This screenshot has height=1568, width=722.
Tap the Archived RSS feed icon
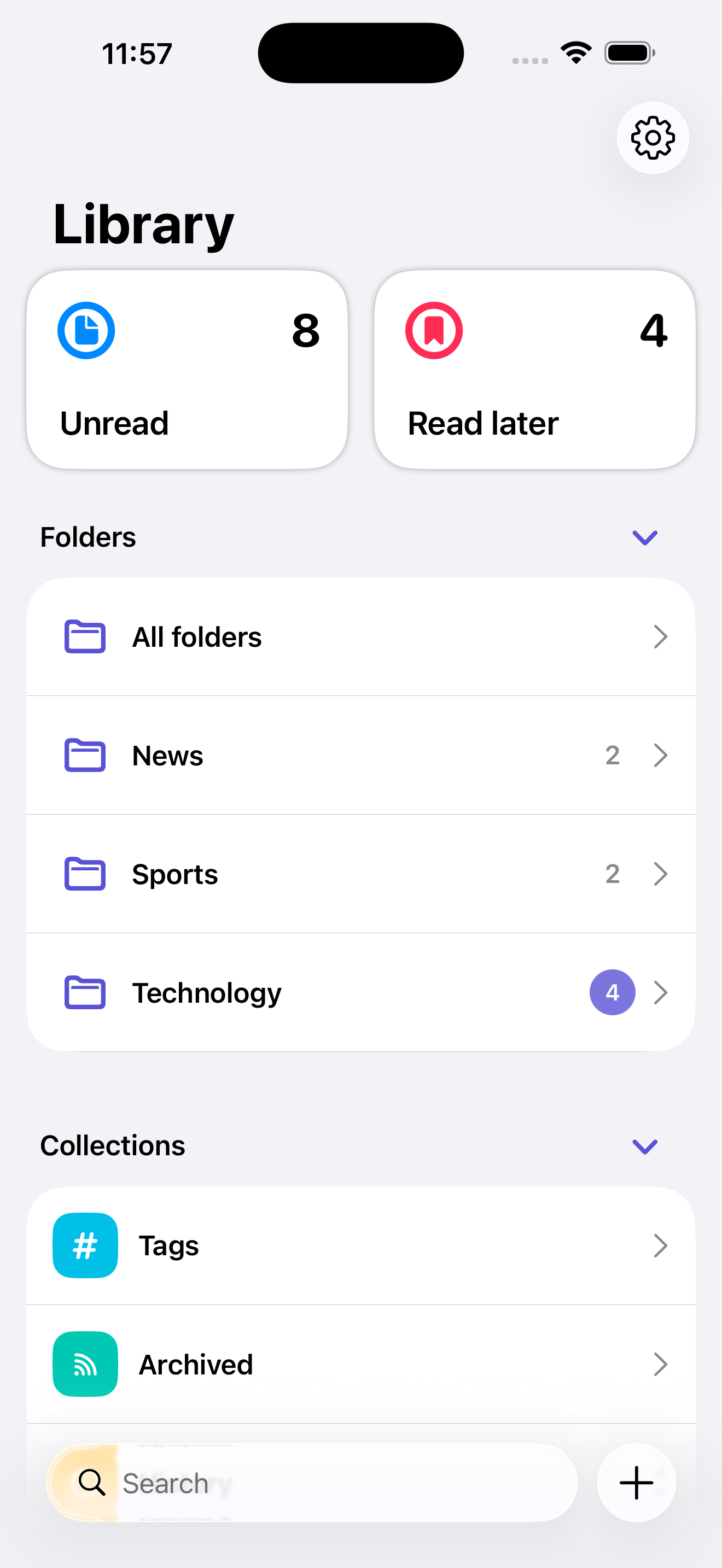click(85, 1364)
